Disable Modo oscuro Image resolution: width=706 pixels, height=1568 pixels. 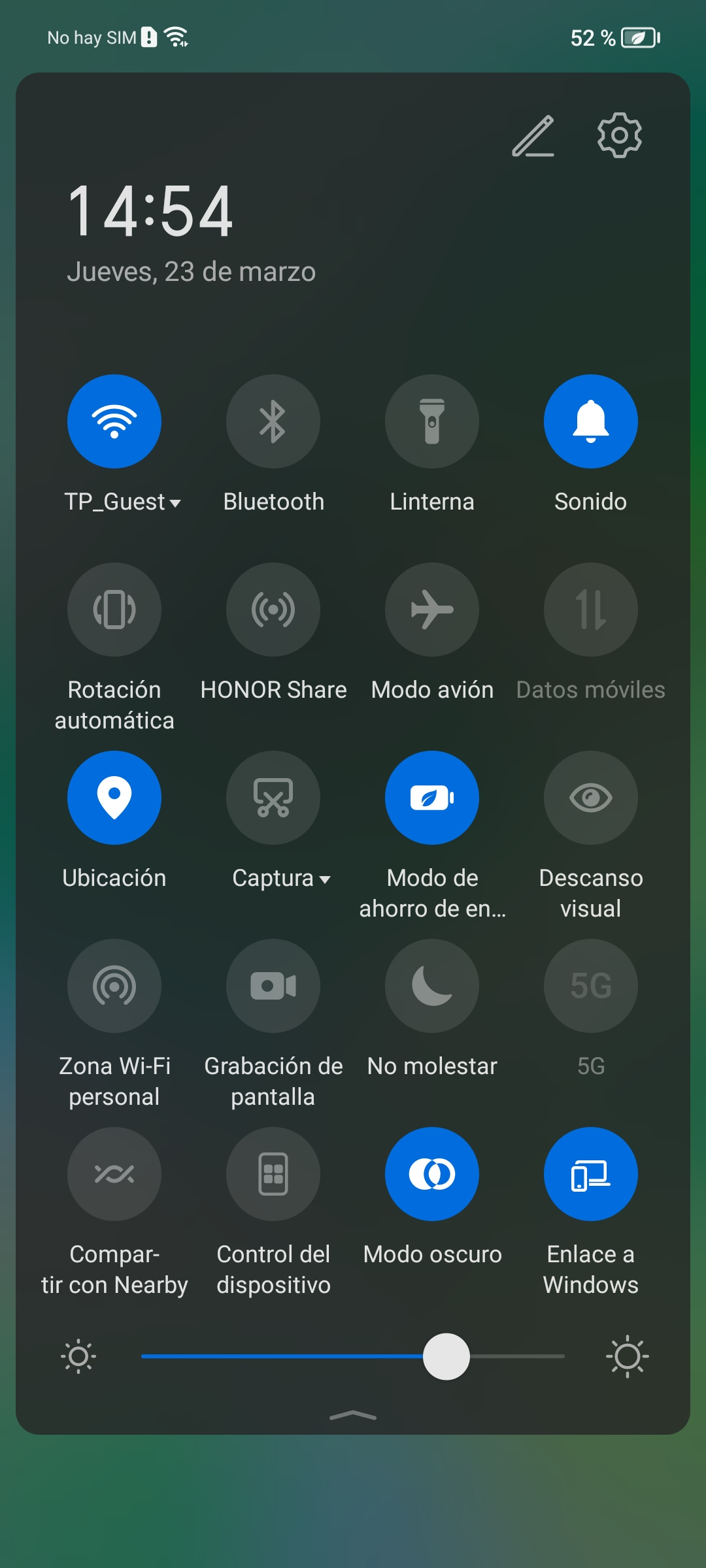pyautogui.click(x=432, y=1174)
